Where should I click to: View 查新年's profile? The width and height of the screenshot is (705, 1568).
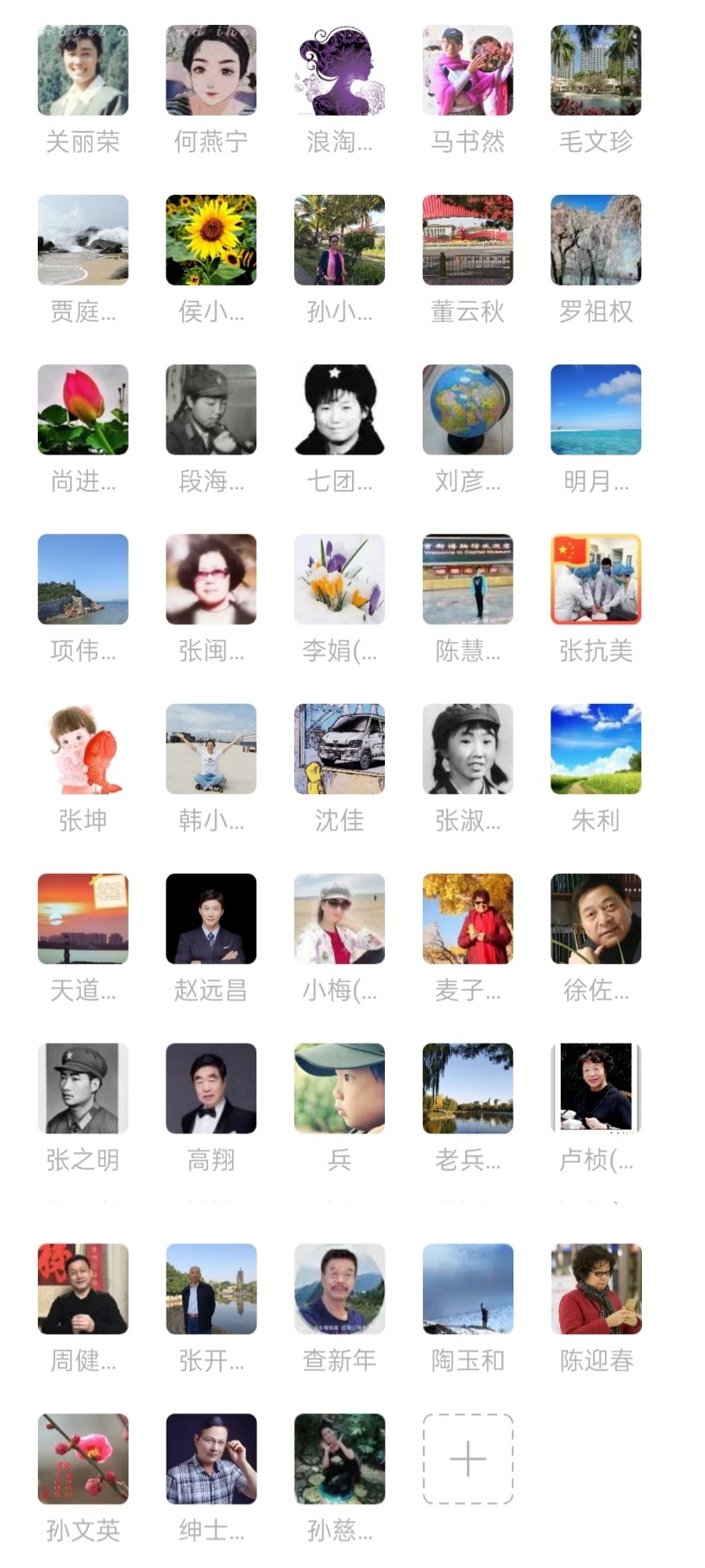[x=339, y=1289]
